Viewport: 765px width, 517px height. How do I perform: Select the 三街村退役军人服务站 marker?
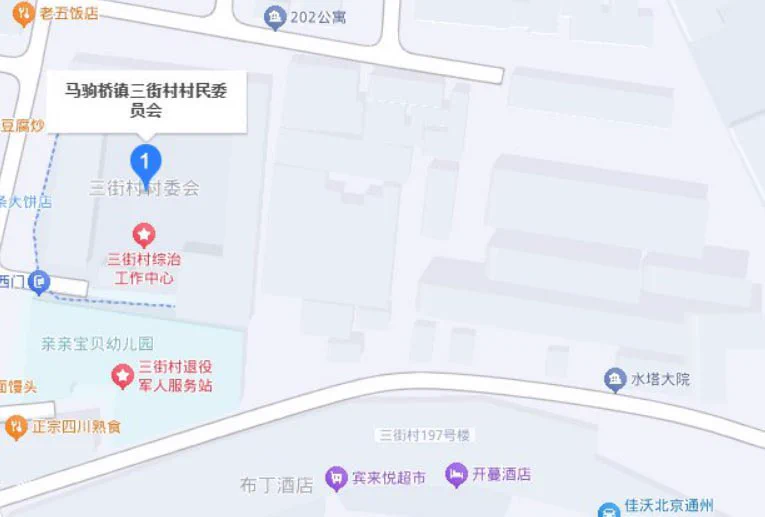(122, 376)
